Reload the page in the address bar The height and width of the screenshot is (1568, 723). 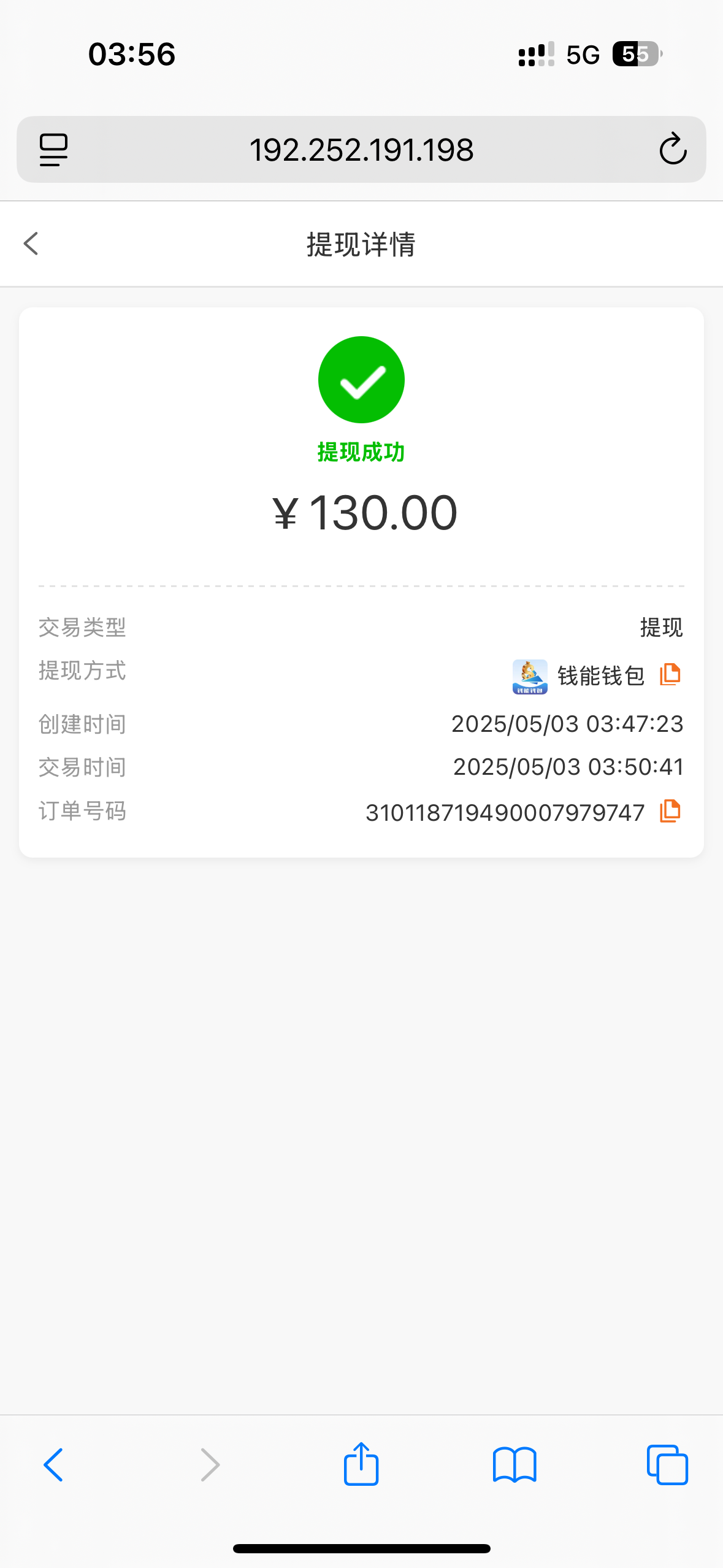coord(673,150)
